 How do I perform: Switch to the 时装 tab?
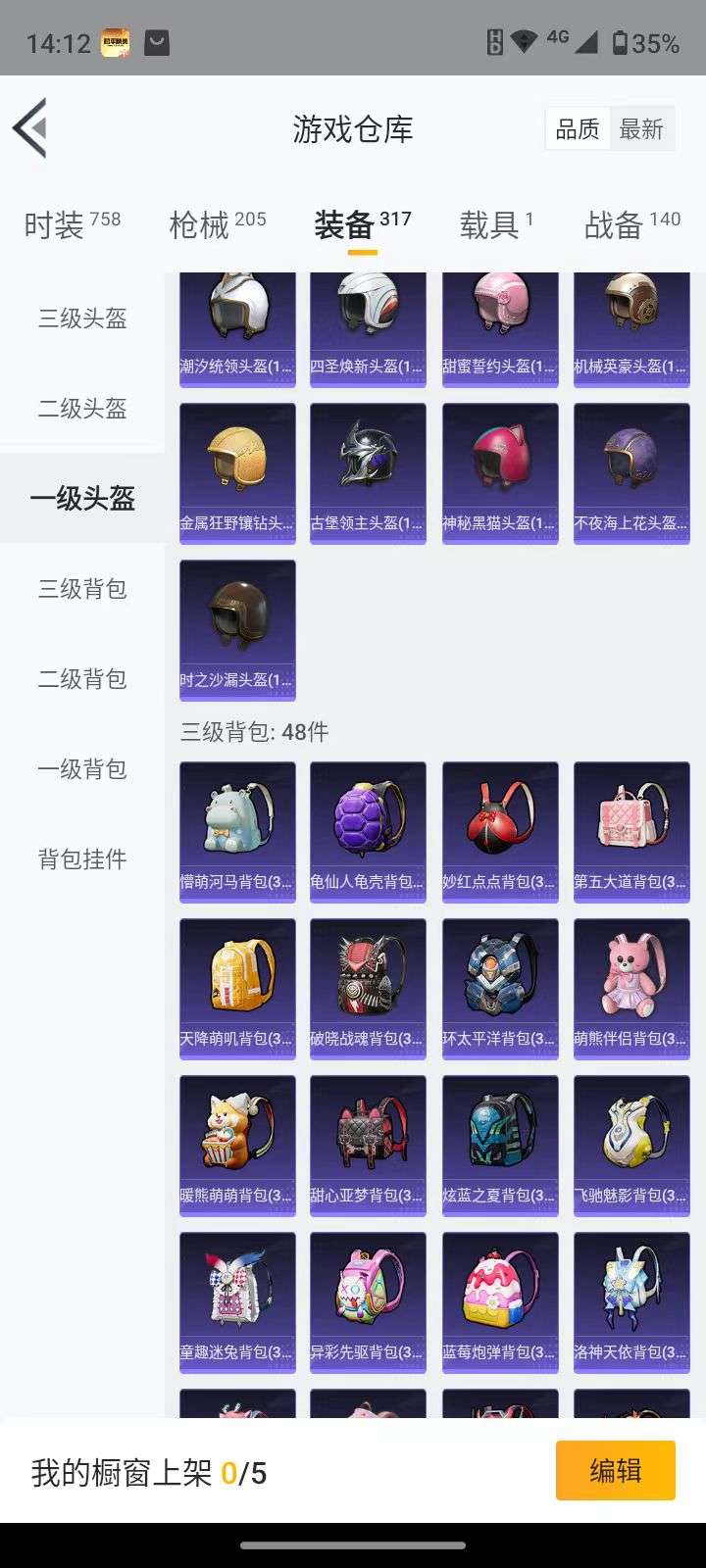(72, 224)
